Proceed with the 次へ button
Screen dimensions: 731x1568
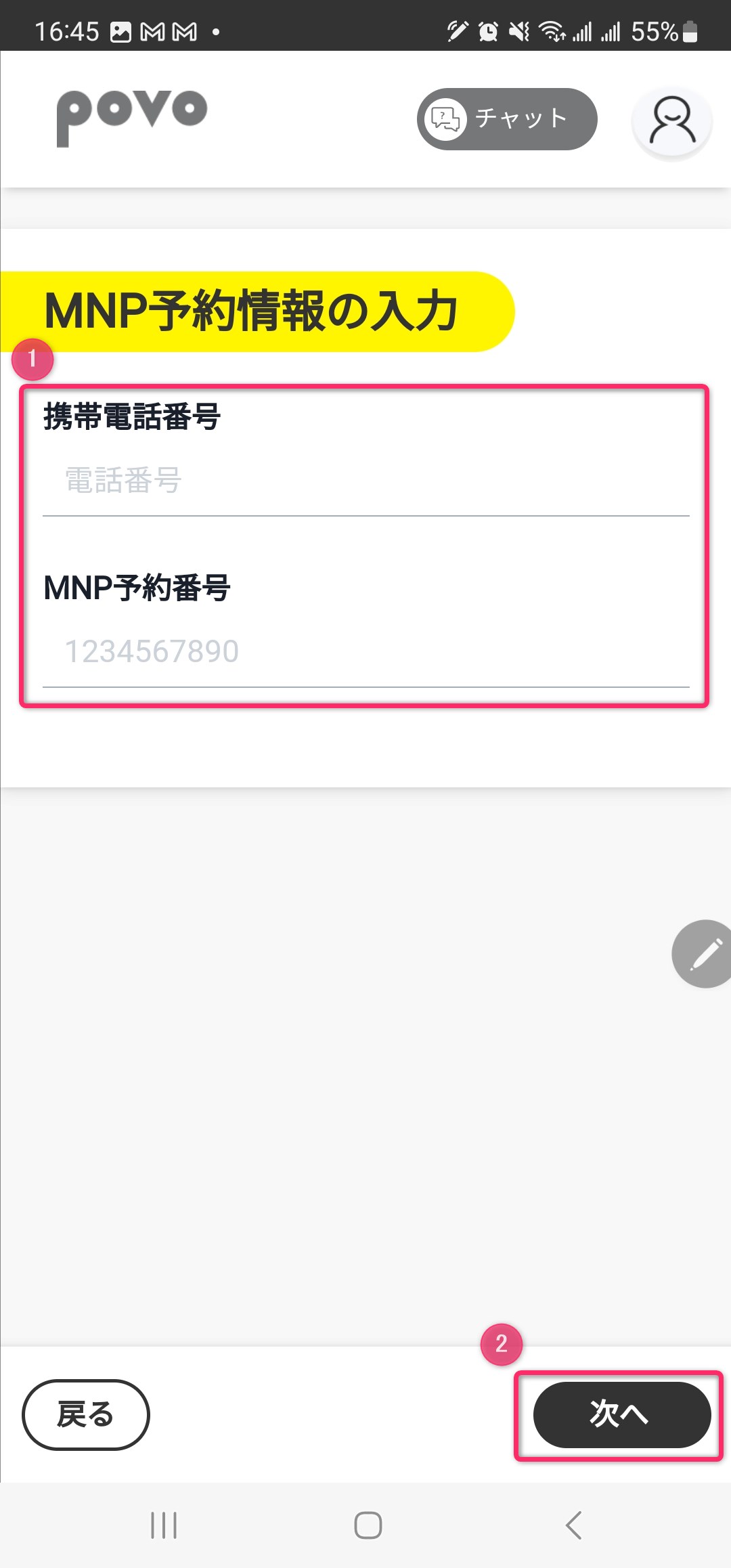coord(621,1414)
